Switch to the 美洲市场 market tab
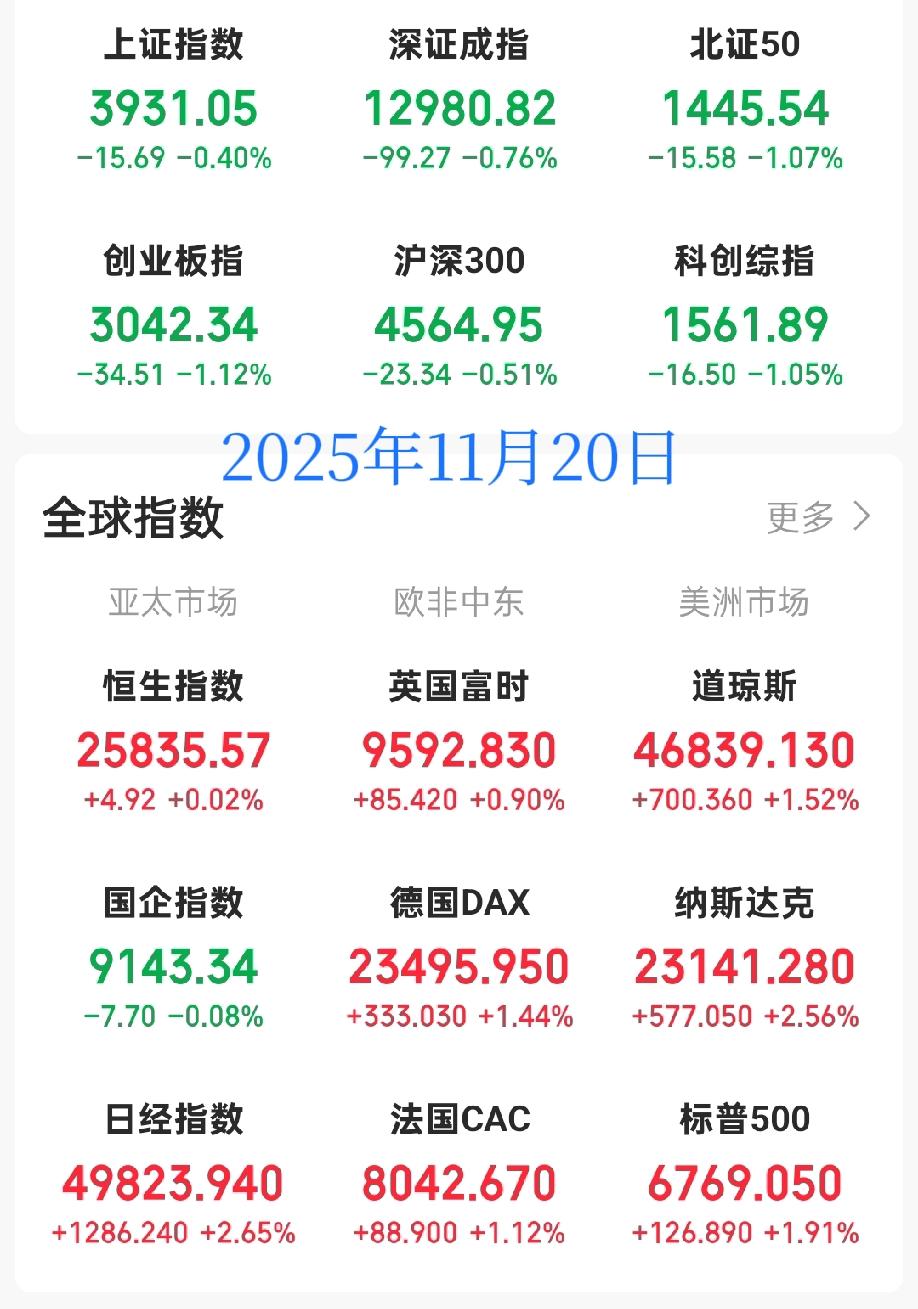 click(x=745, y=601)
